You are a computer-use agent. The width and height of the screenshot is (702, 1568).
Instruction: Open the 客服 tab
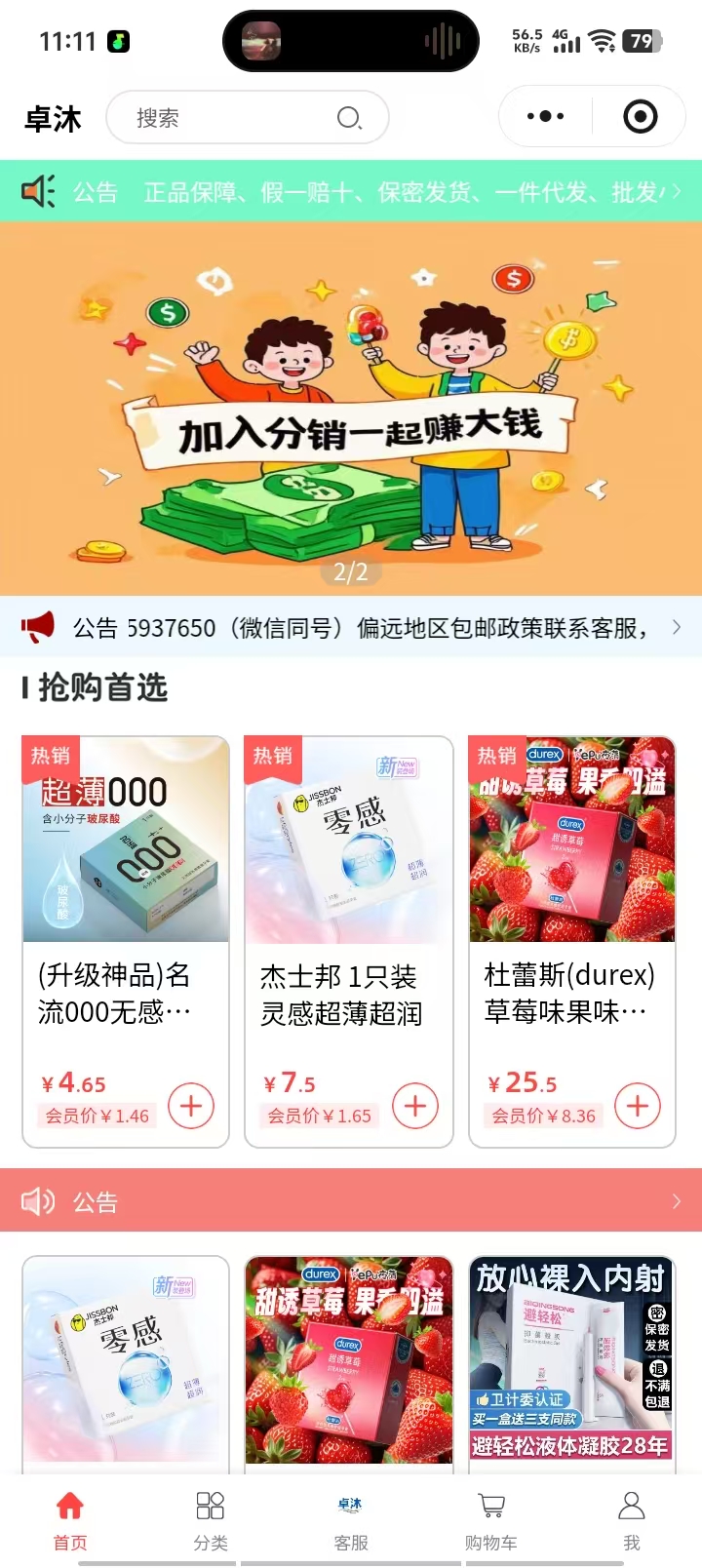[351, 1520]
